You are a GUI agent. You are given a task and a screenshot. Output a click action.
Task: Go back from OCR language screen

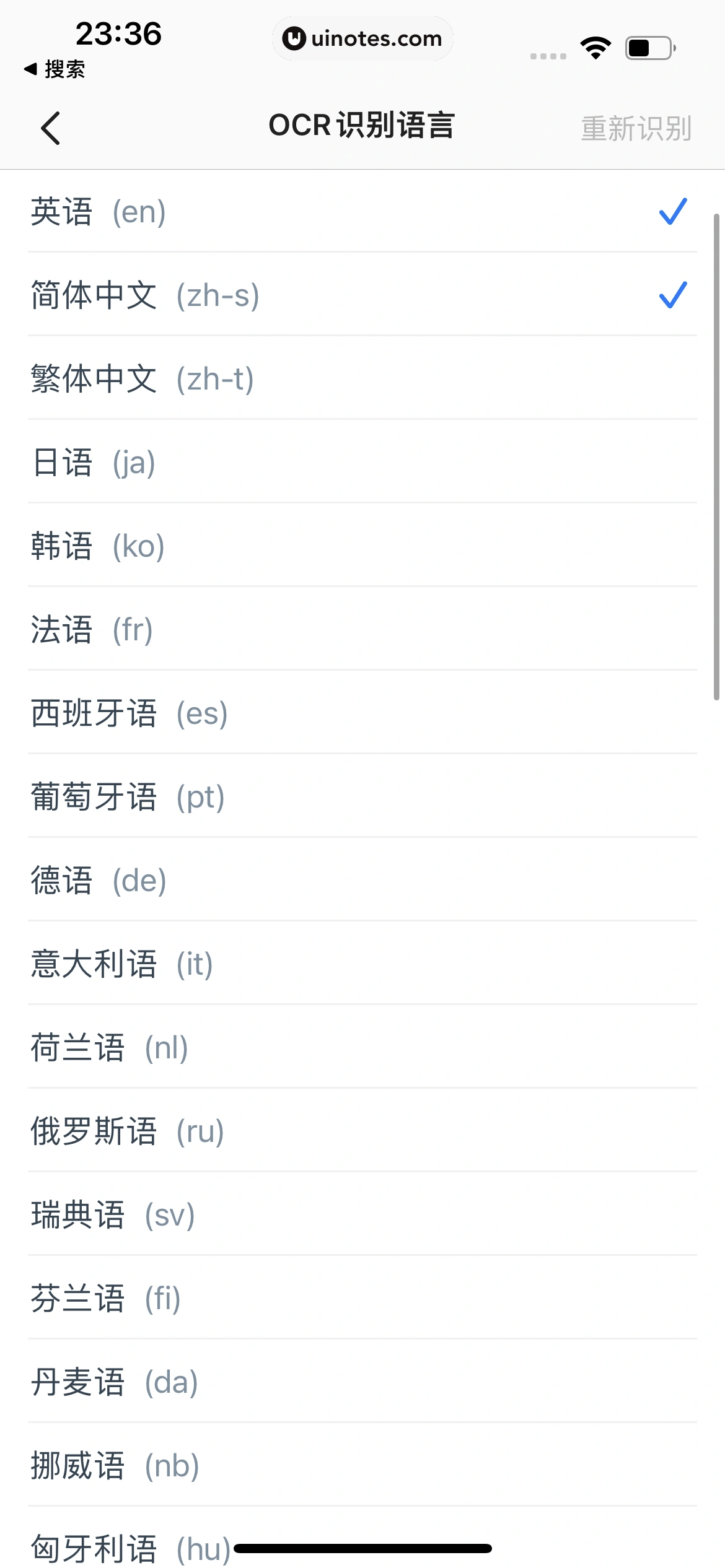click(51, 128)
